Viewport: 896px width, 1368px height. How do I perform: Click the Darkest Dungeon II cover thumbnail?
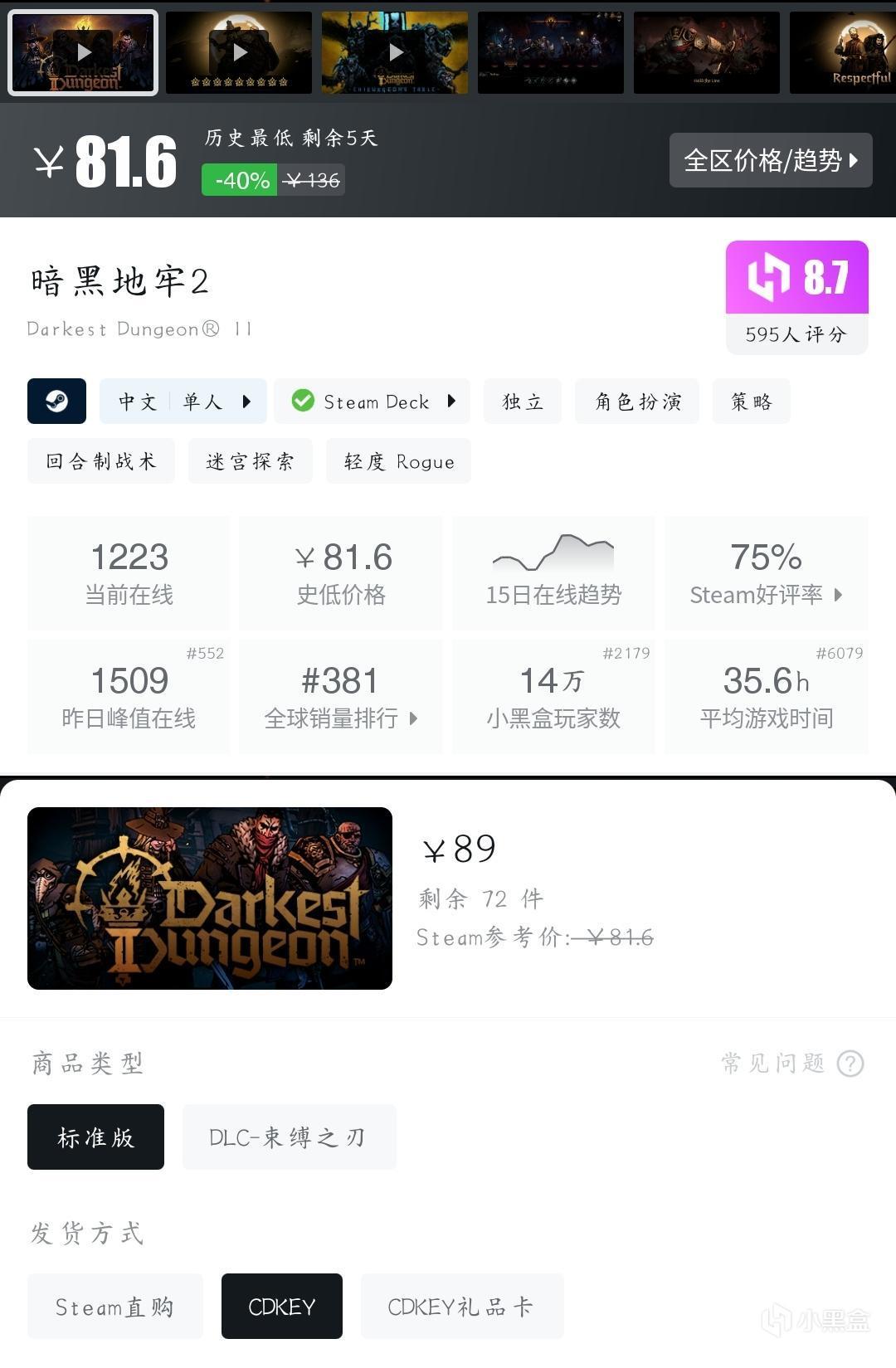click(x=209, y=897)
